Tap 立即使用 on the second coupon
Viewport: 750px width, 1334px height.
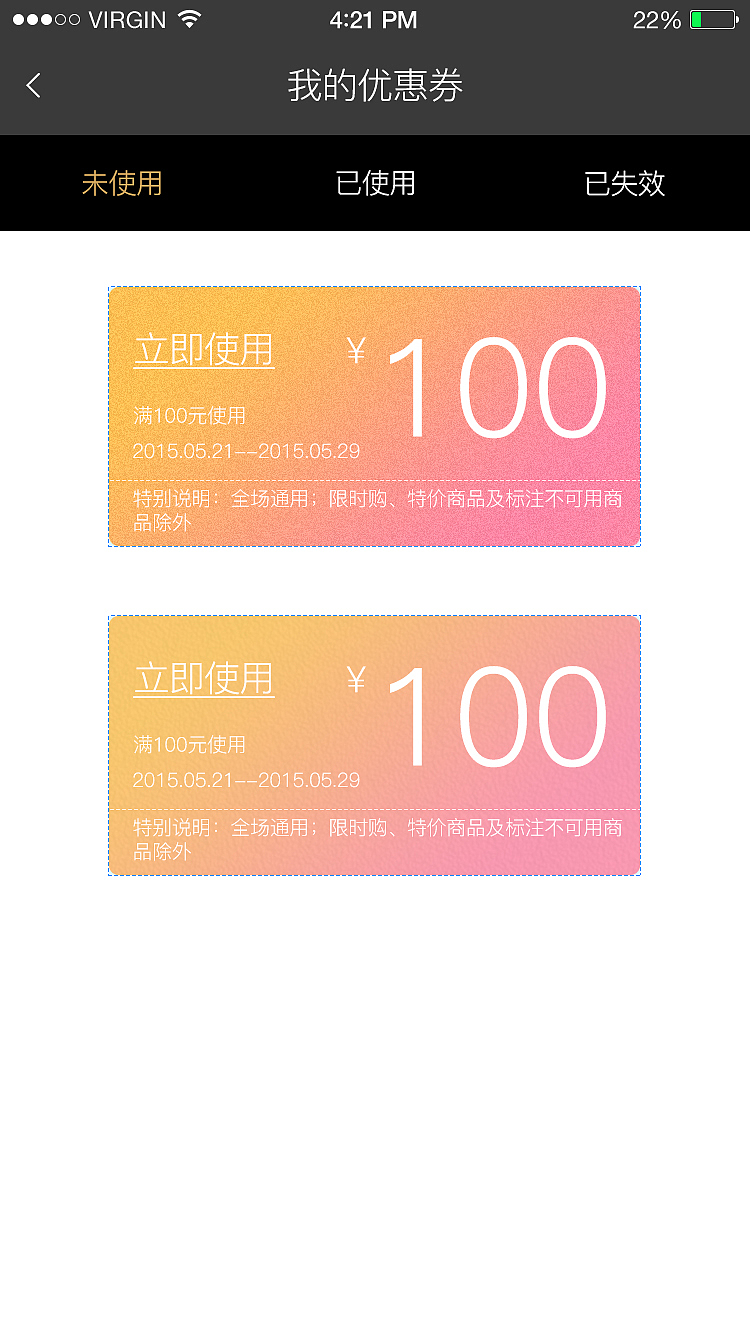(x=204, y=679)
